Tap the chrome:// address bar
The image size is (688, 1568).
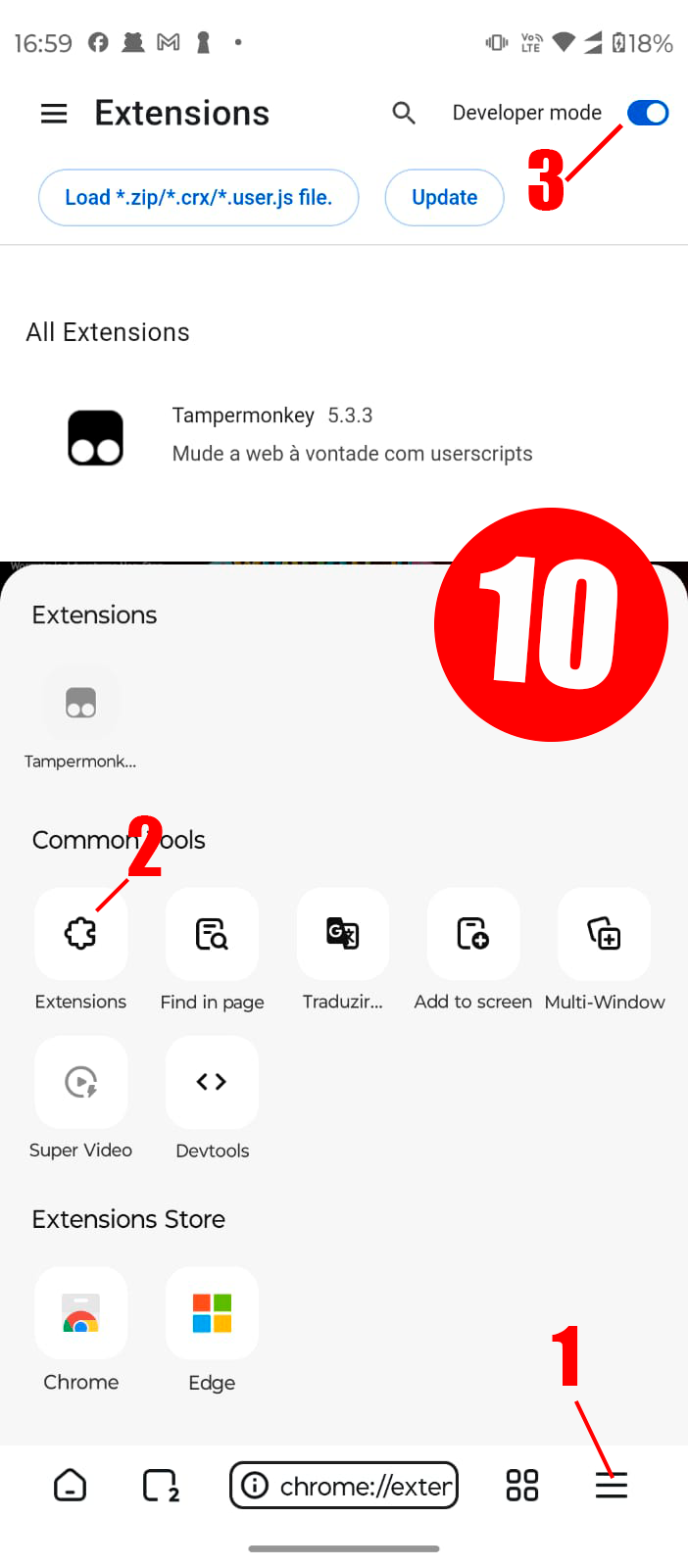coord(344,1486)
